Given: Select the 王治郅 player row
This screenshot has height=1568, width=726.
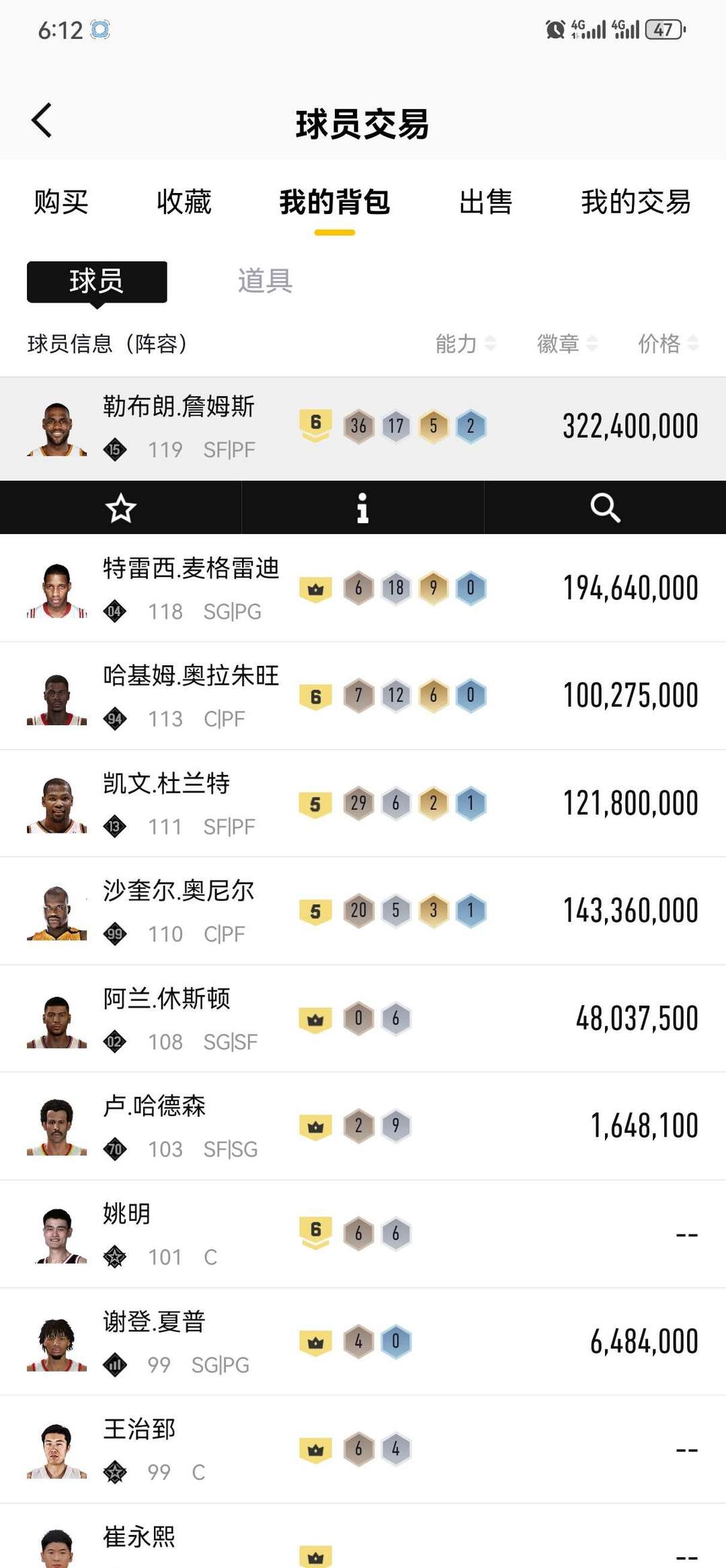Looking at the screenshot, I should [363, 1450].
